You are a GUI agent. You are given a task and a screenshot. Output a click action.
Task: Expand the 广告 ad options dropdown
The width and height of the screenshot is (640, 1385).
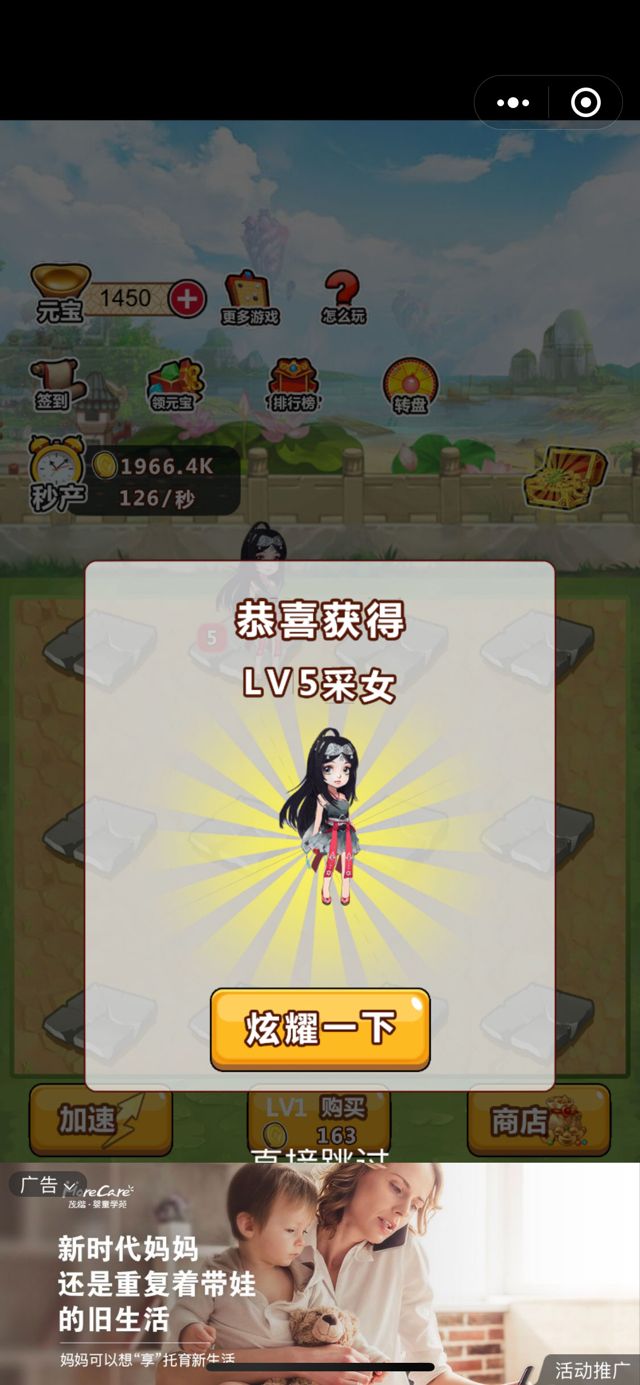click(x=47, y=1185)
